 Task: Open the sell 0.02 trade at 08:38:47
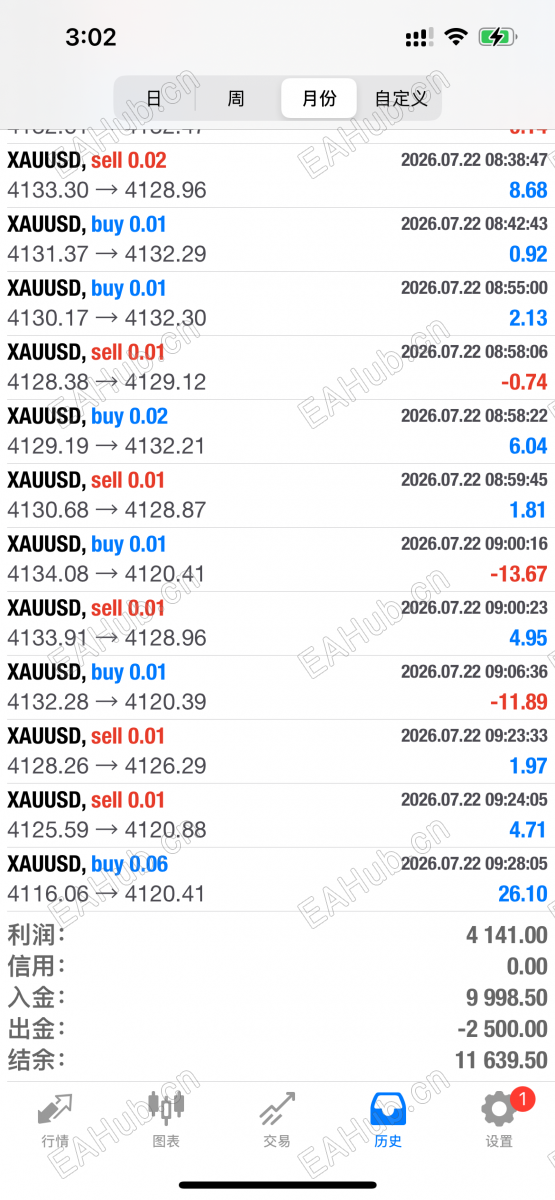click(277, 175)
